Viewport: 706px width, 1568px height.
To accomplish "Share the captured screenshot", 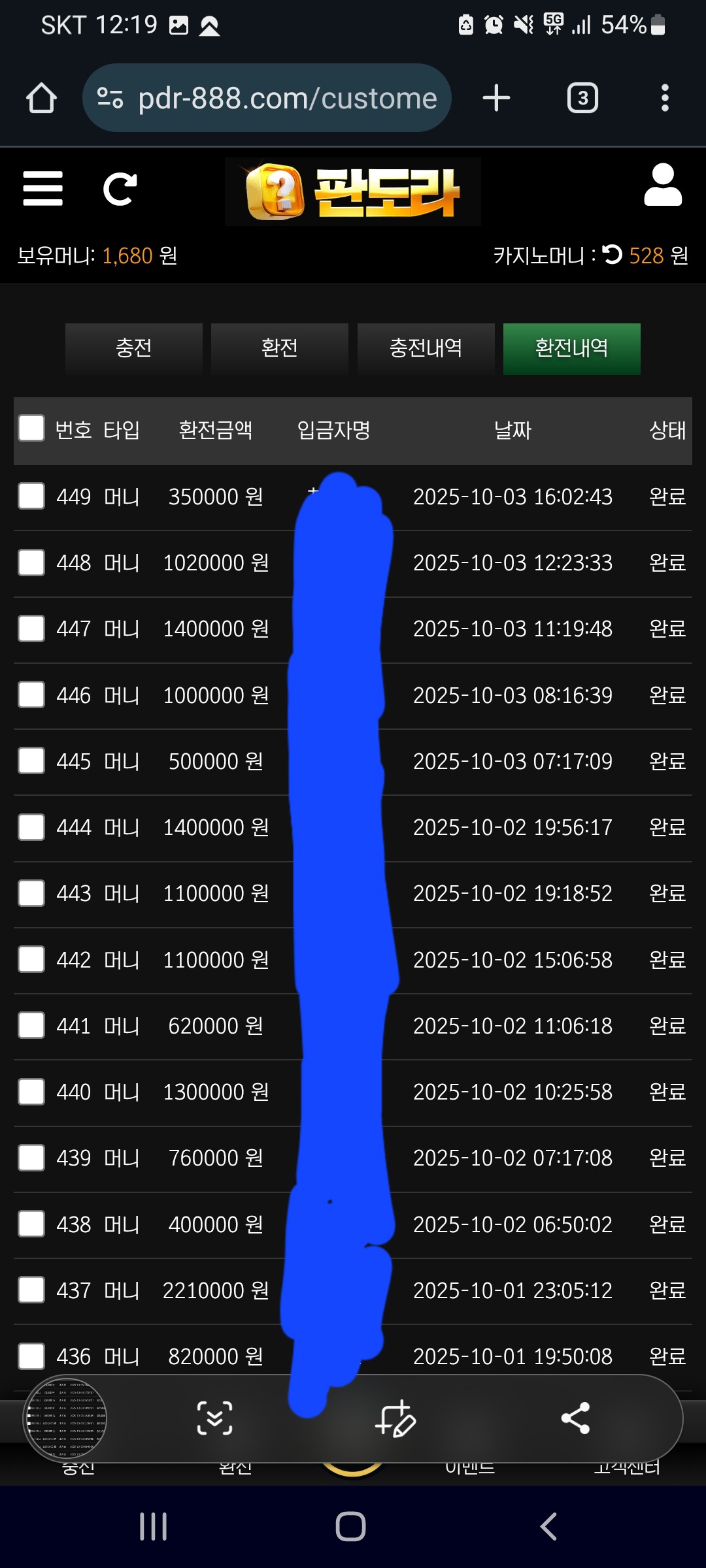I will tap(575, 1418).
